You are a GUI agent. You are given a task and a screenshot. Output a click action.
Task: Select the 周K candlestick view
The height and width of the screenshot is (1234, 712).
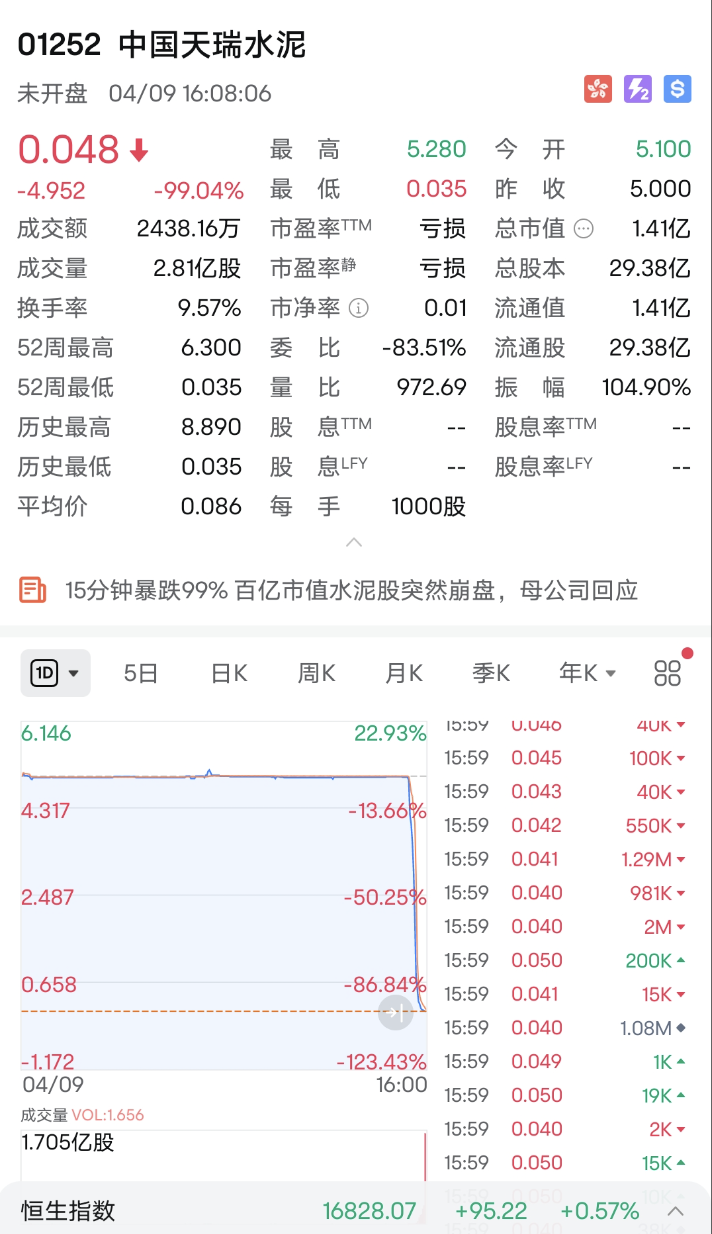[x=316, y=673]
